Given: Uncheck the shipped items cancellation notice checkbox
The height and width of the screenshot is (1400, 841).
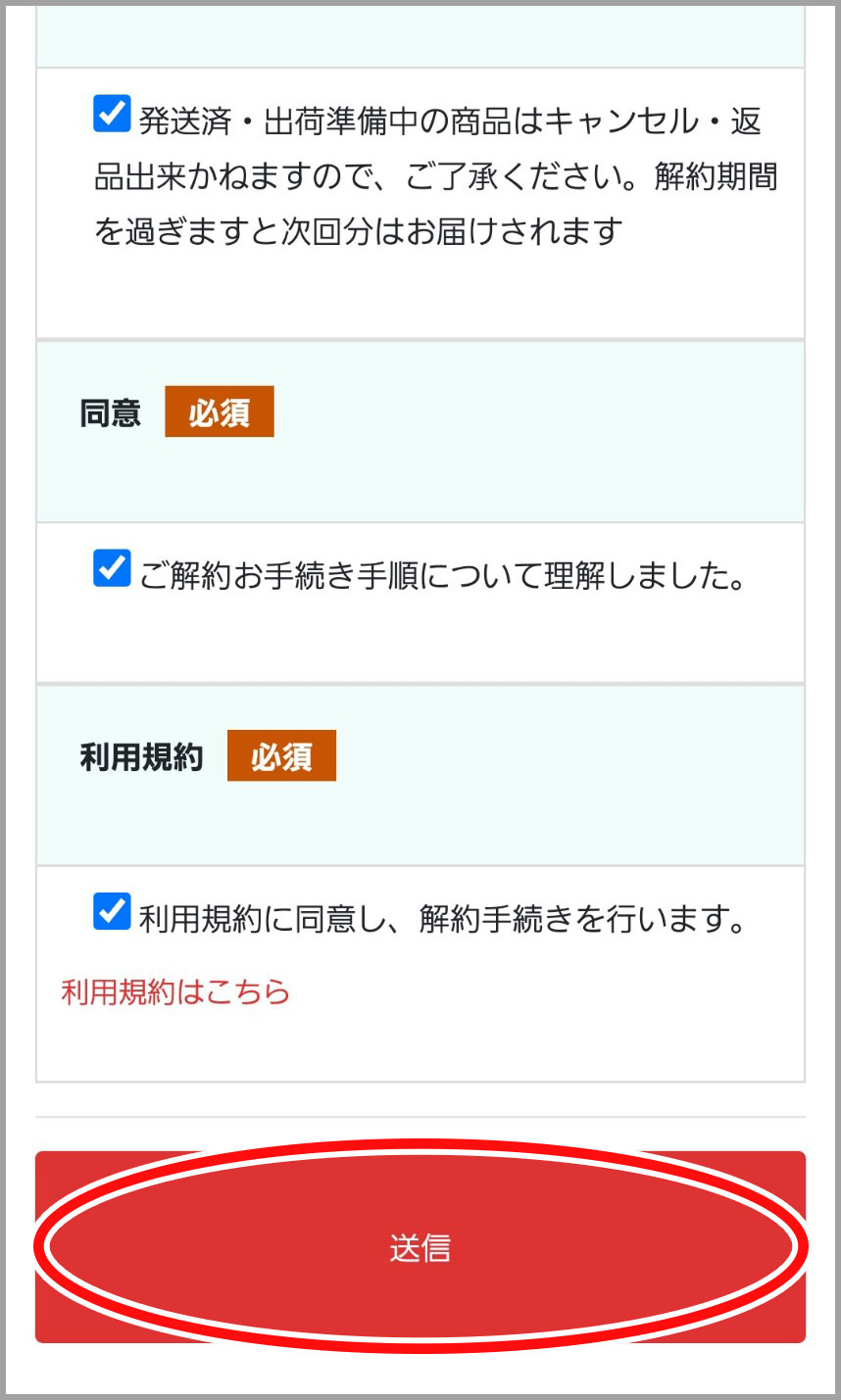Looking at the screenshot, I should (112, 114).
